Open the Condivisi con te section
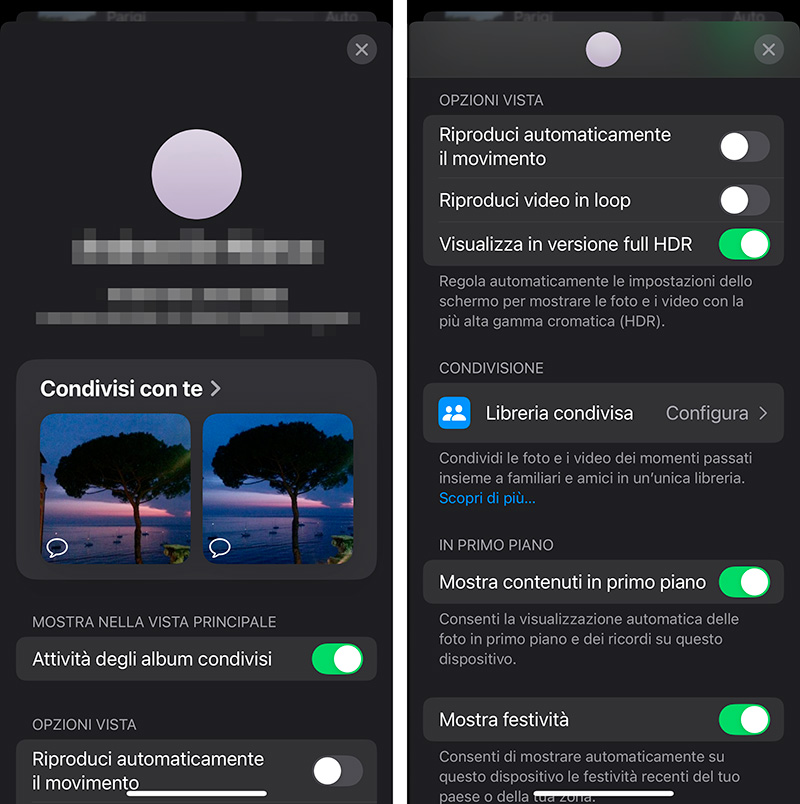800x804 pixels. pos(130,389)
